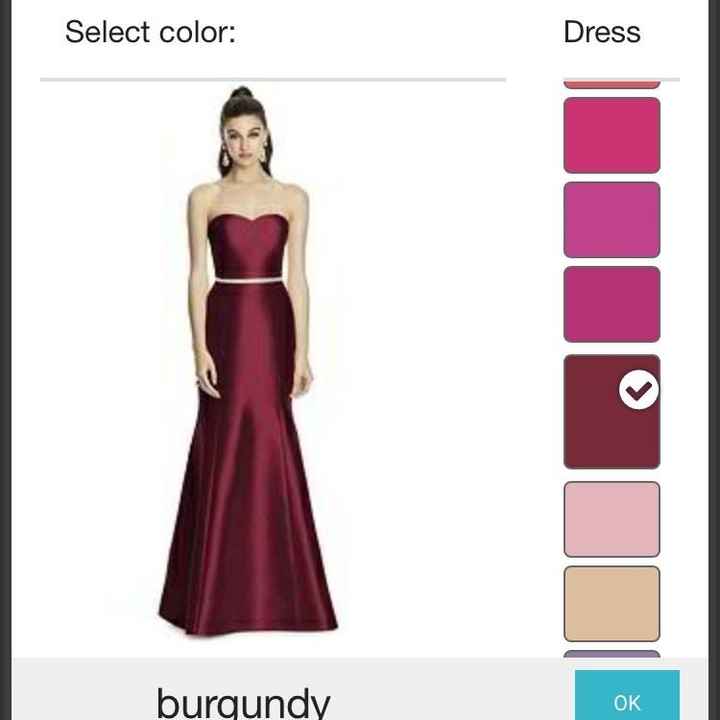Image resolution: width=720 pixels, height=720 pixels.
Task: Choose the orchid pink swatch
Action: click(612, 220)
